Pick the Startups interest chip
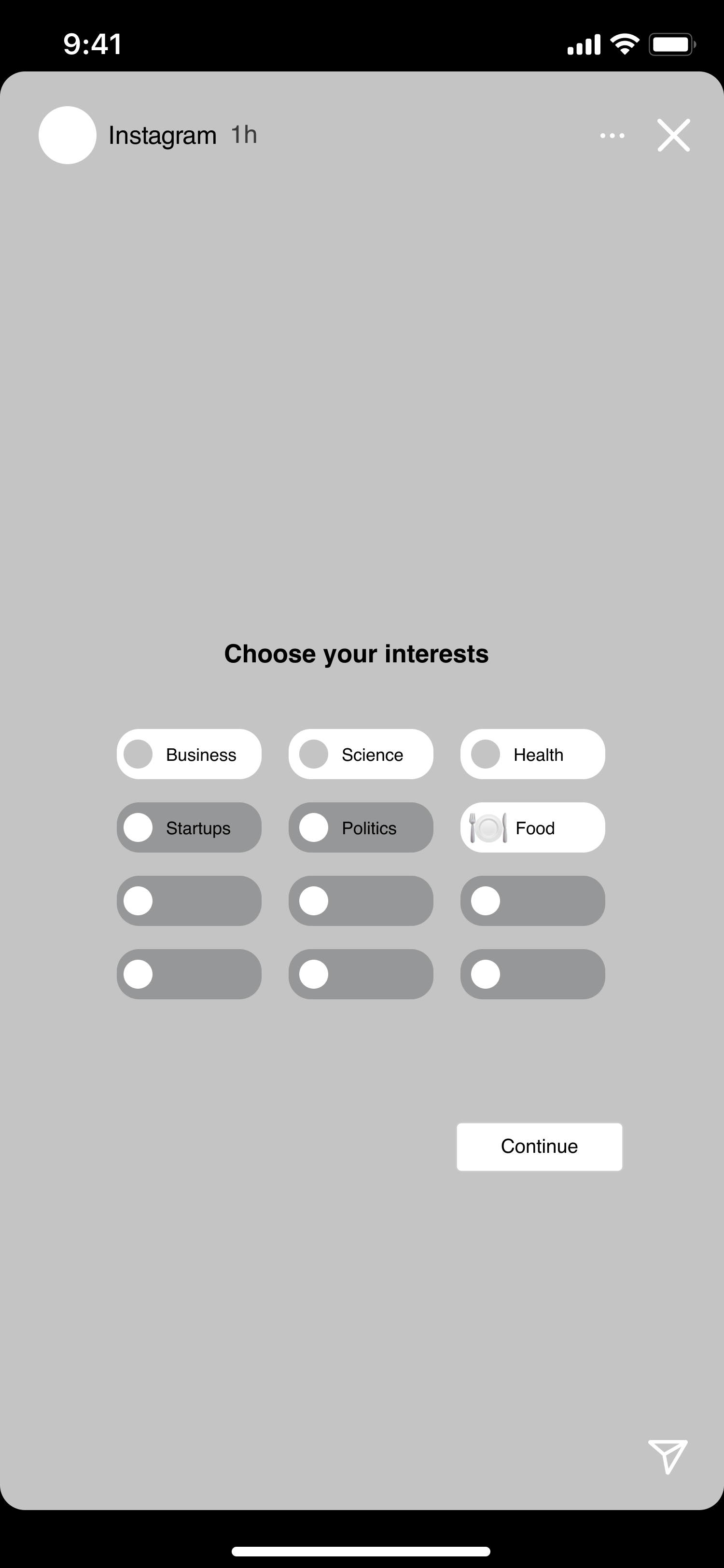The width and height of the screenshot is (724, 1568). pos(189,827)
